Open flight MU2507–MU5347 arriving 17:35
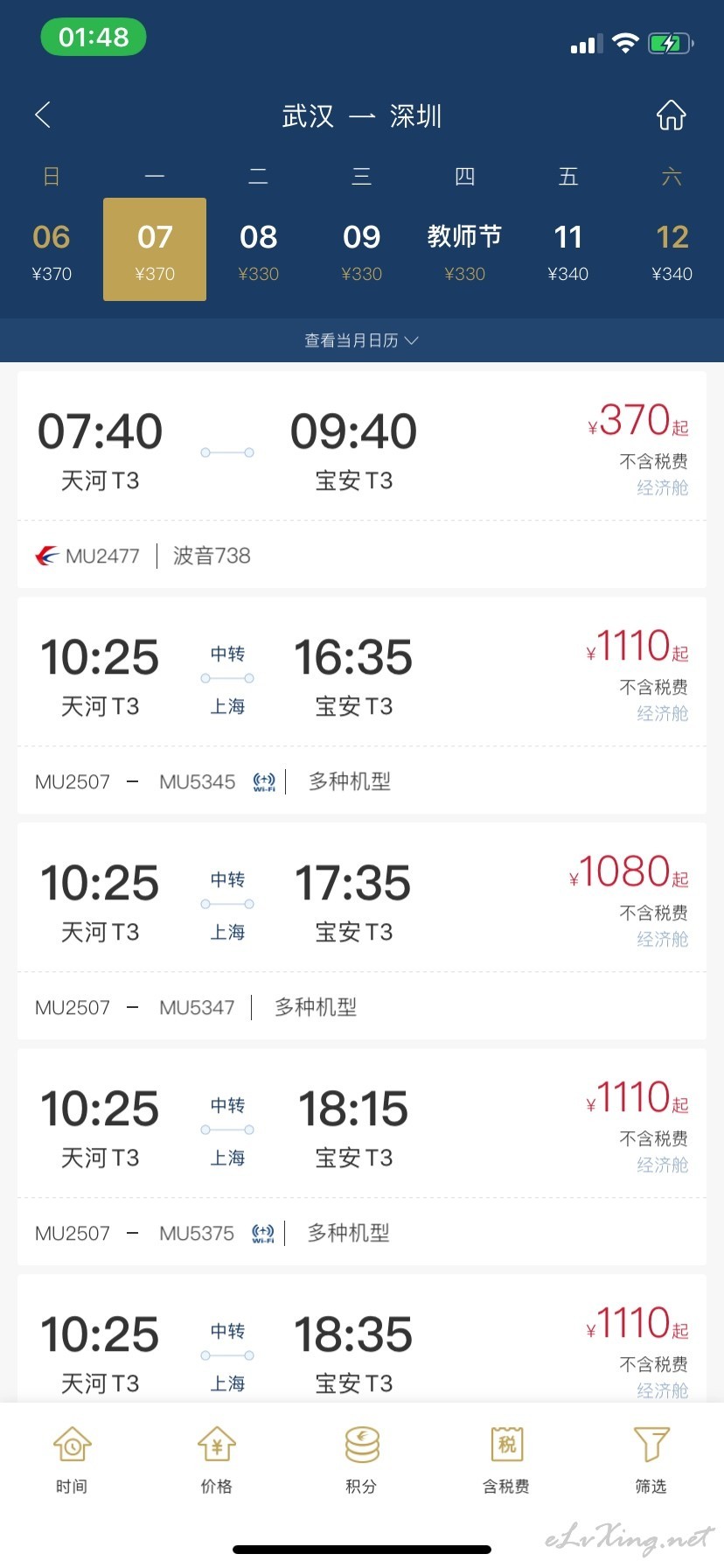 (362, 931)
